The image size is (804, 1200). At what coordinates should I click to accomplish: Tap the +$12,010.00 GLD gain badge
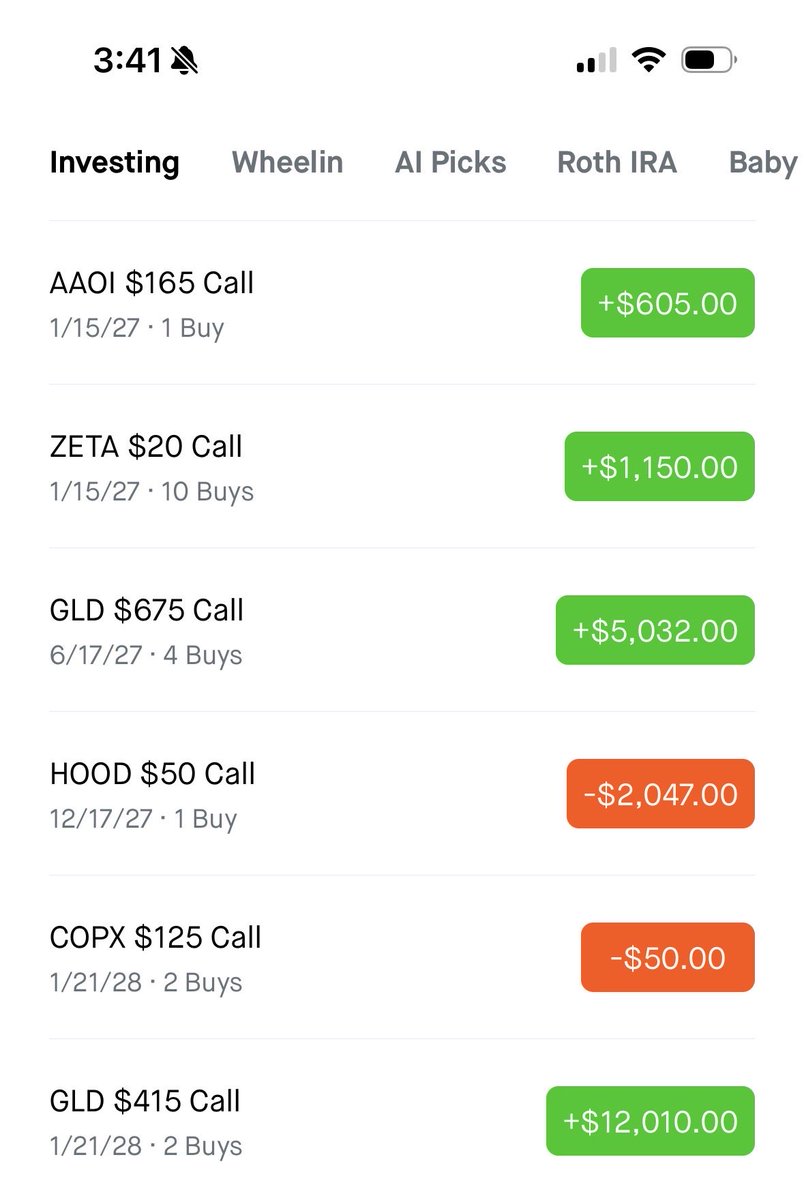point(650,1121)
